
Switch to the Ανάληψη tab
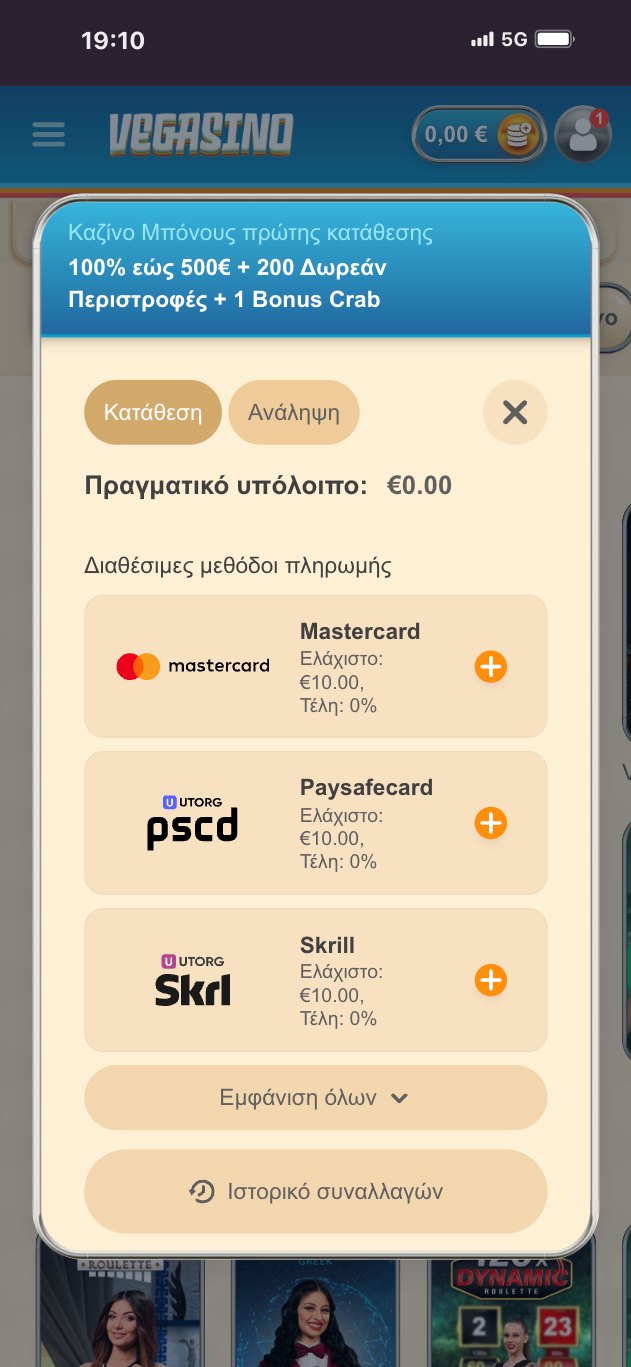294,412
